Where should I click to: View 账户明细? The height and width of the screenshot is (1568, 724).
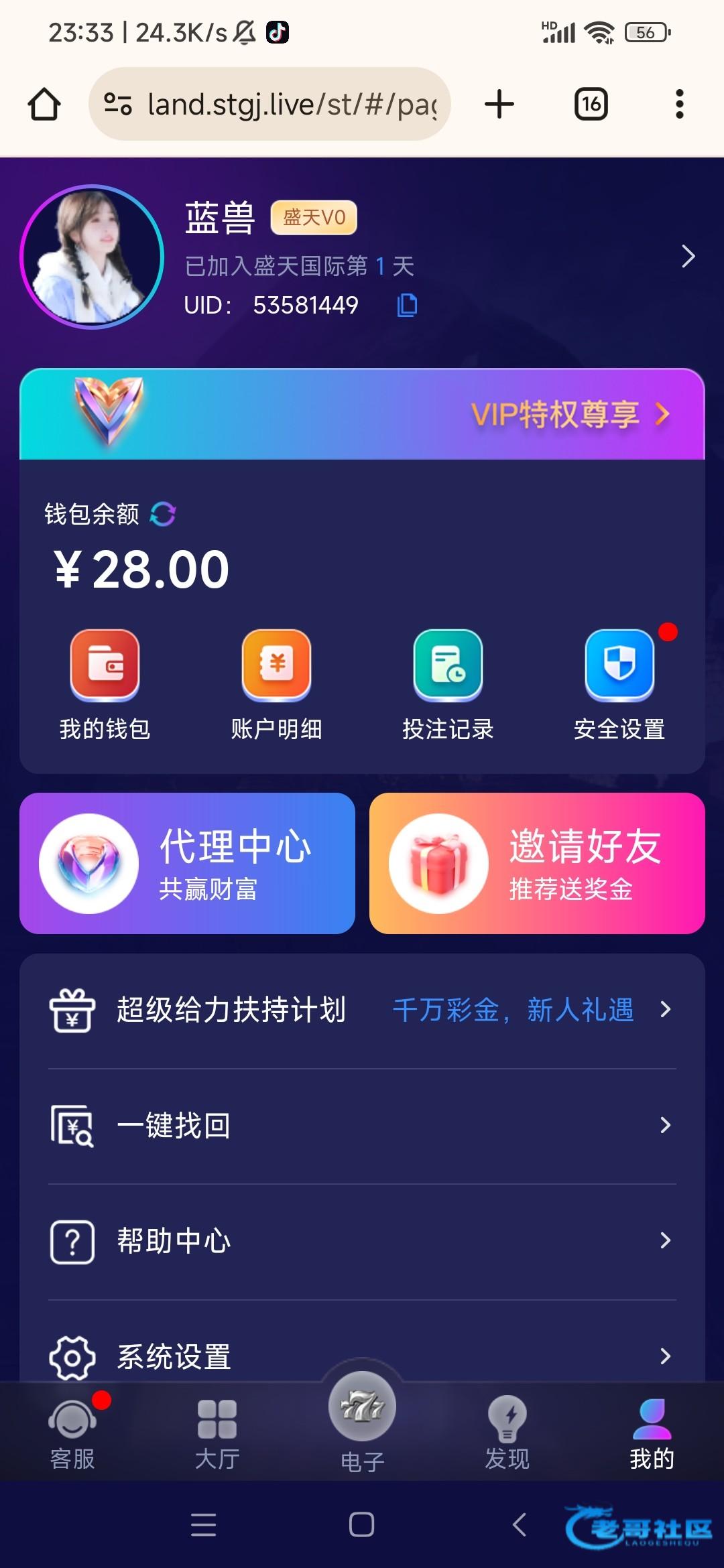[276, 685]
